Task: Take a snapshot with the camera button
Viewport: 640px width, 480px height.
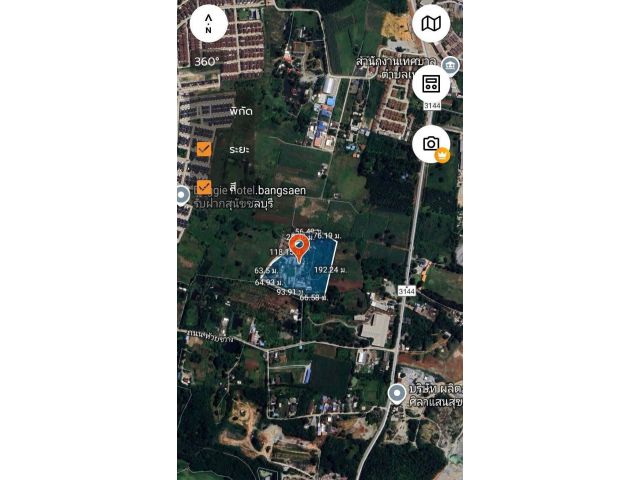Action: 431,144
